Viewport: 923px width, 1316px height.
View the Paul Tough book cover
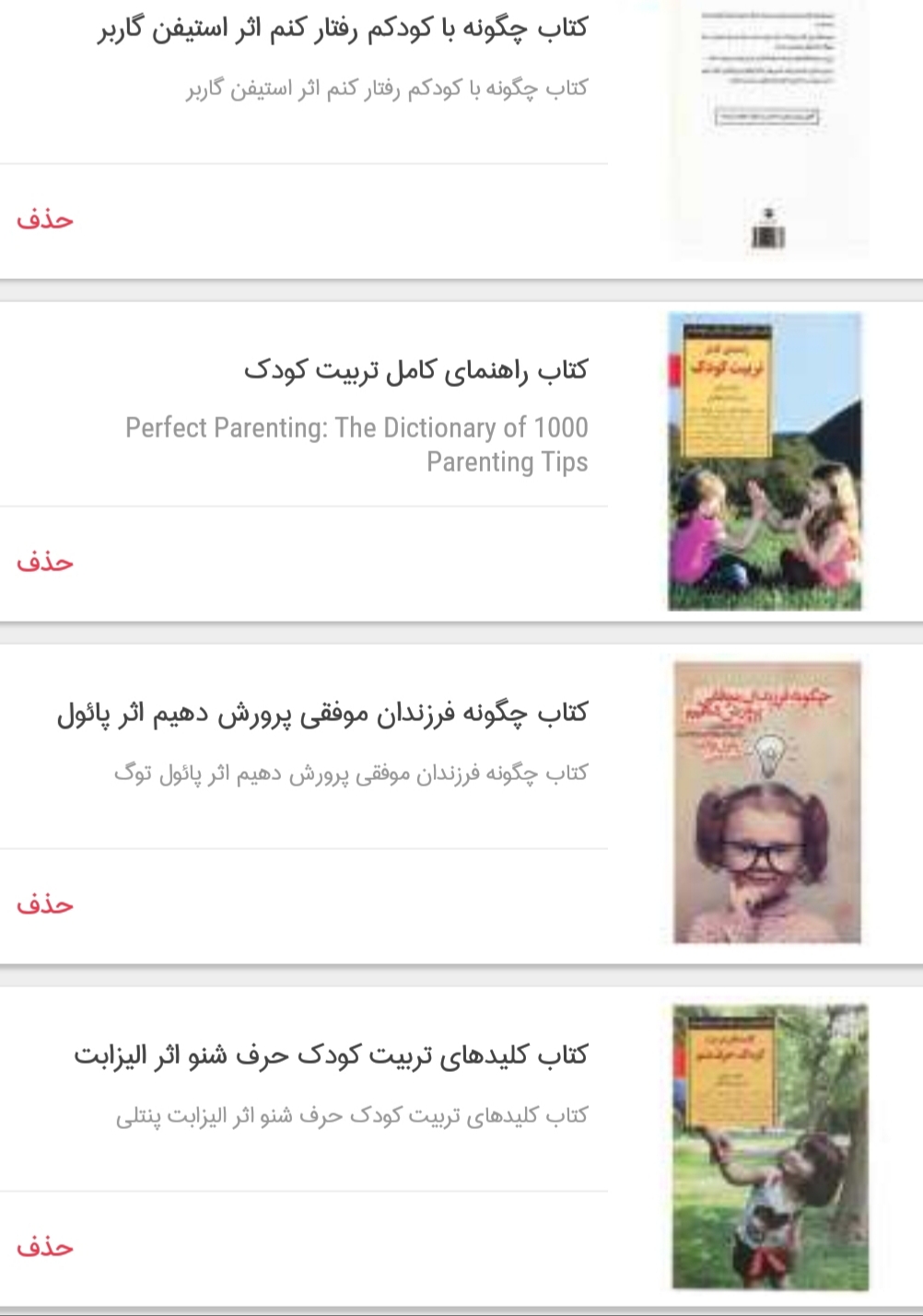(766, 803)
